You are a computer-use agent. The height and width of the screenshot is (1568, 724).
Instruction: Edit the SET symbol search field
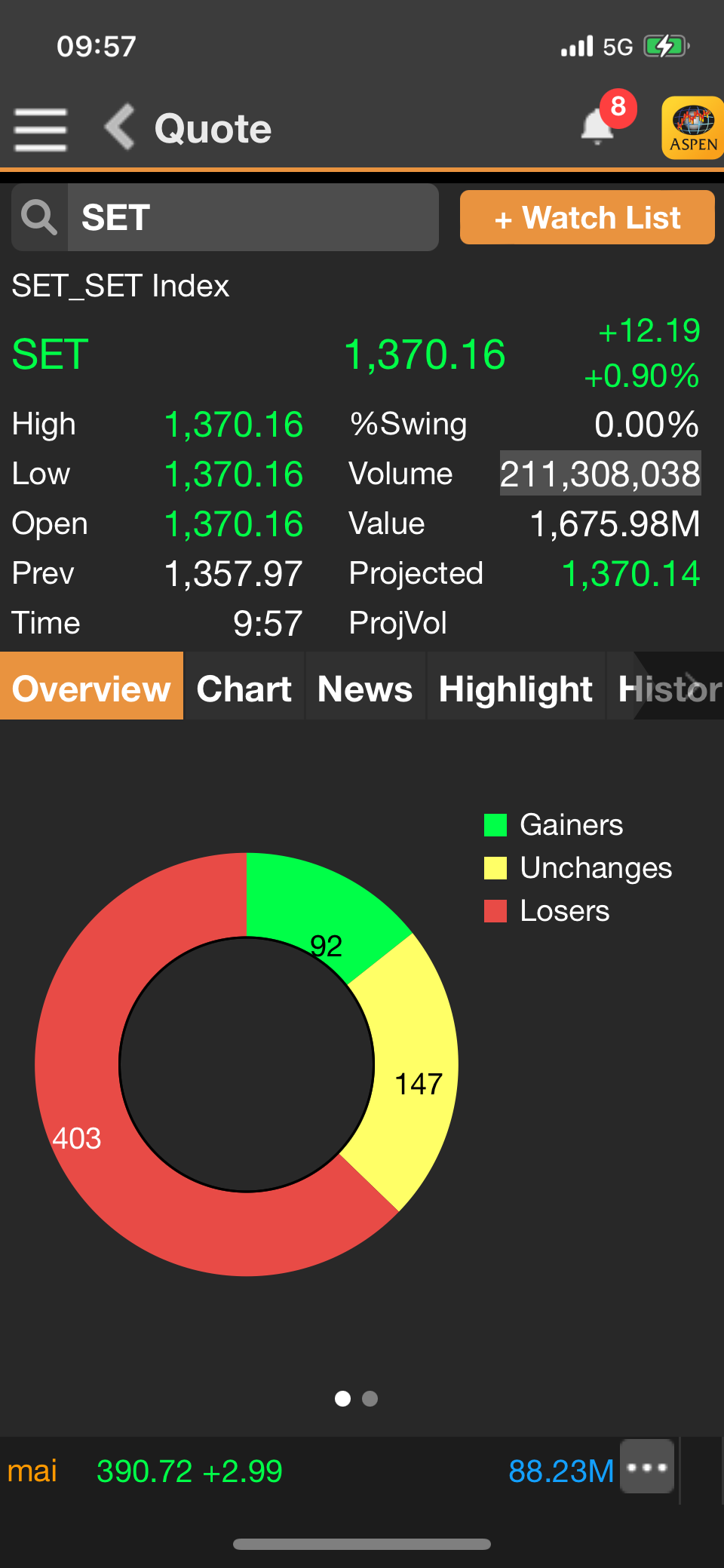click(253, 218)
